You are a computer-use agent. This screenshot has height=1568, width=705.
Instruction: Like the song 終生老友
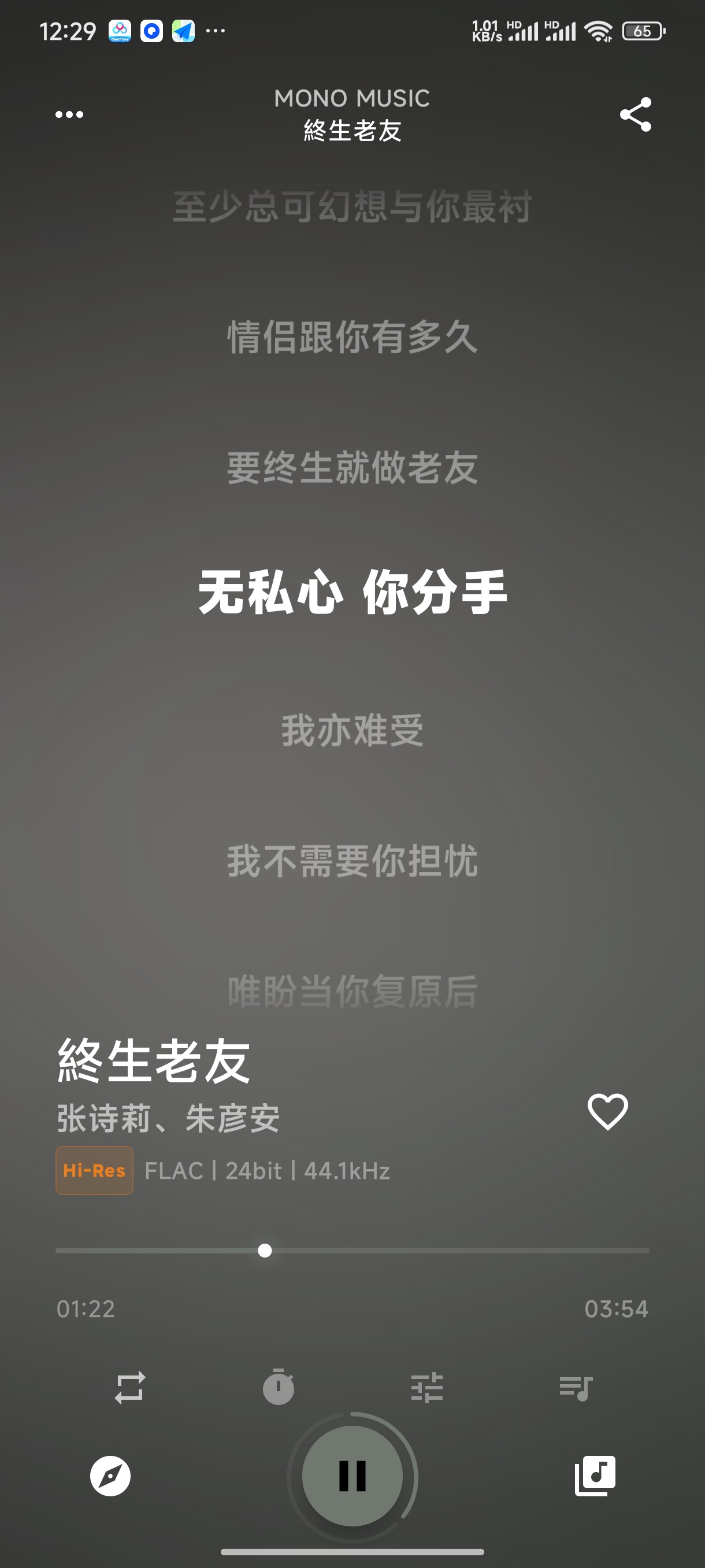(x=608, y=1111)
